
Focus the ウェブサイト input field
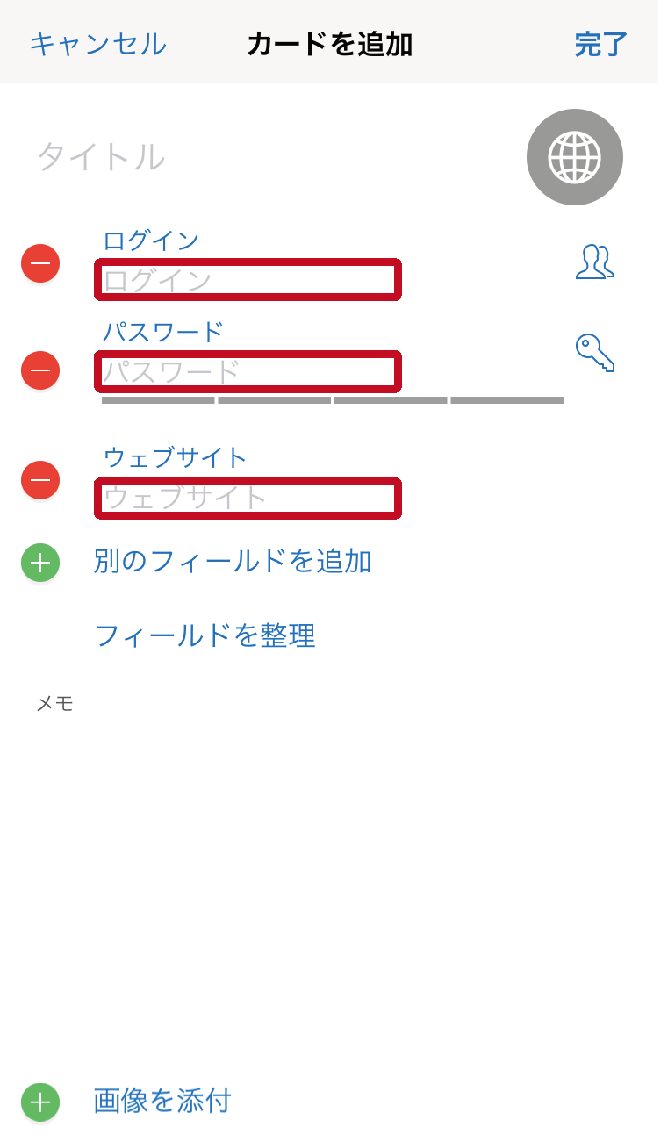(248, 498)
